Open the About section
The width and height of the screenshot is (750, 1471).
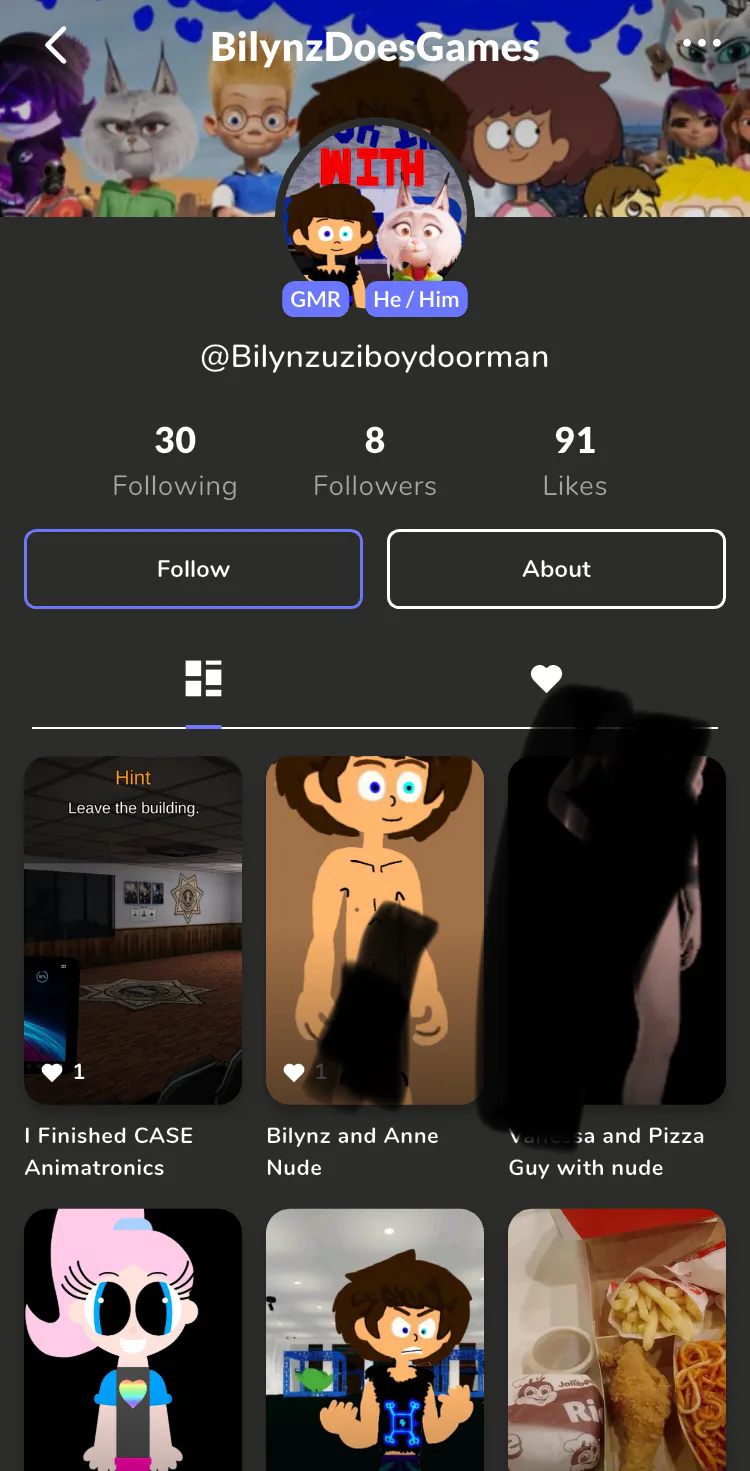(556, 569)
